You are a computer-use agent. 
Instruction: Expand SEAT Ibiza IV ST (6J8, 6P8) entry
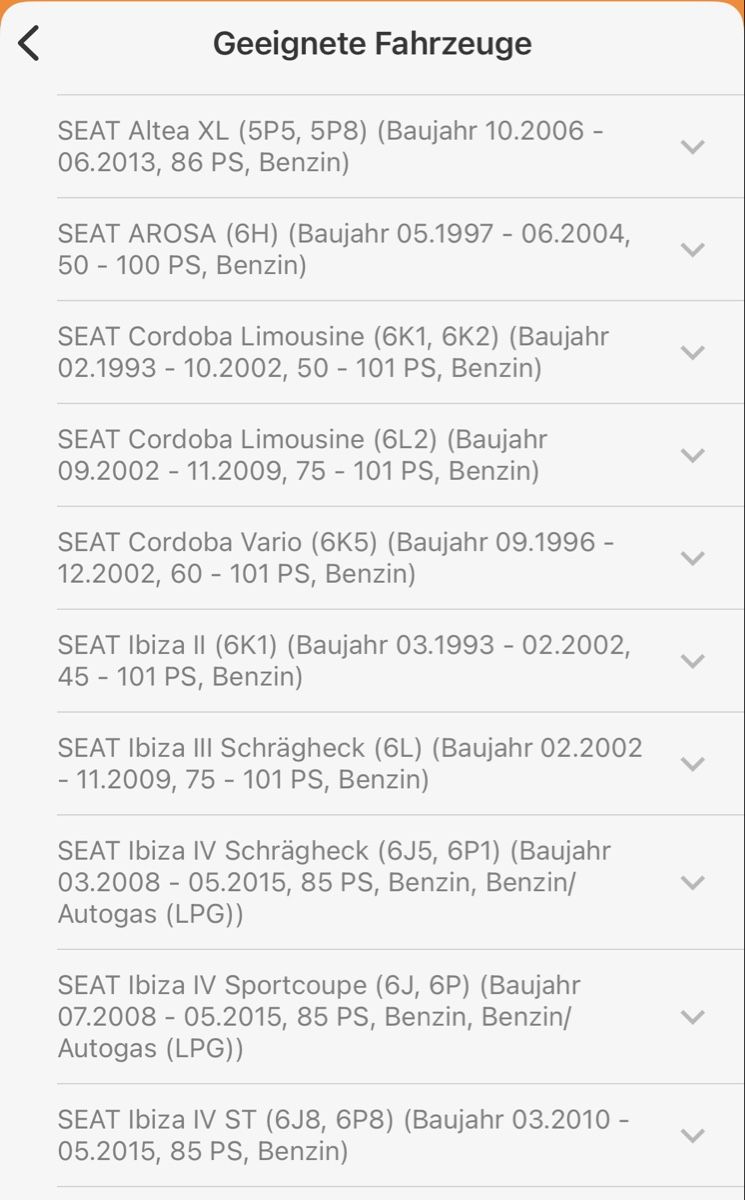[692, 1136]
